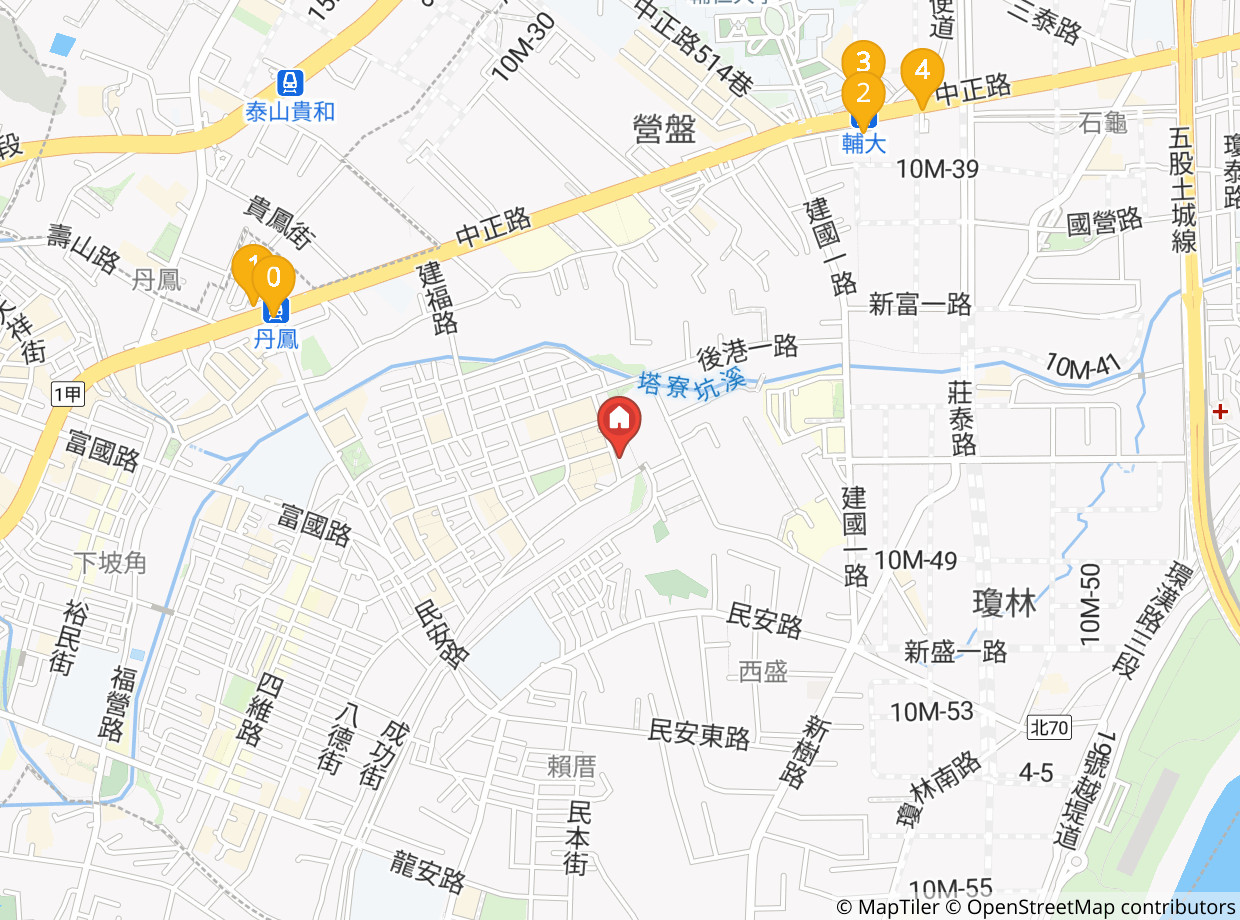The height and width of the screenshot is (920, 1240).
Task: Select orange marker number 3 above 輔大
Action: [x=862, y=58]
